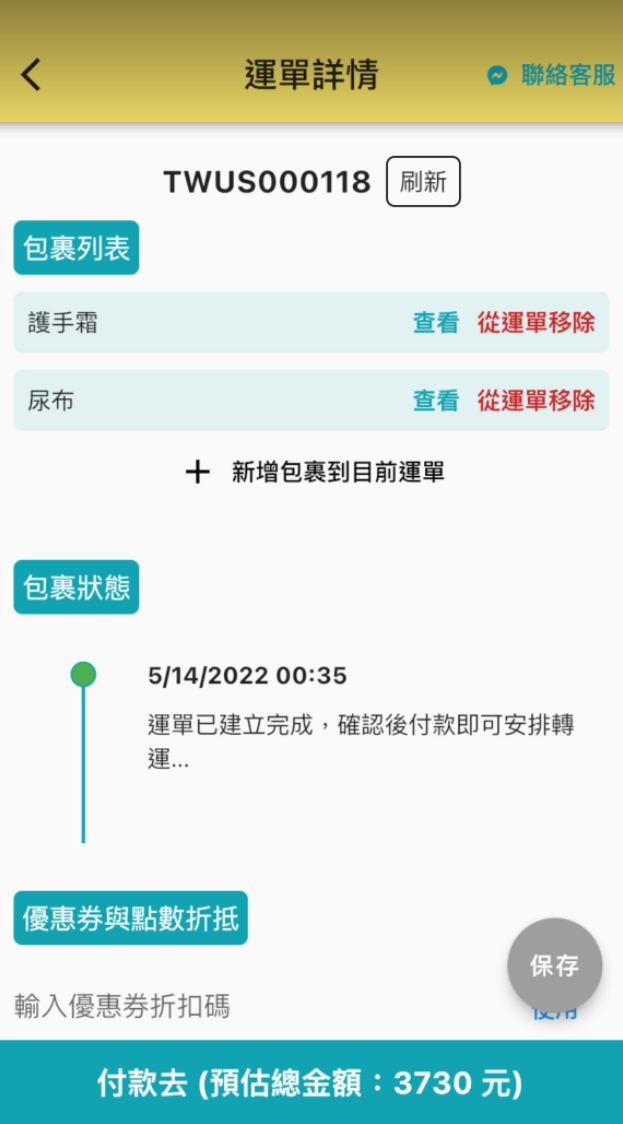Proceed to payment via 付款去
Screen dimensions: 623x1124
coord(311,1082)
